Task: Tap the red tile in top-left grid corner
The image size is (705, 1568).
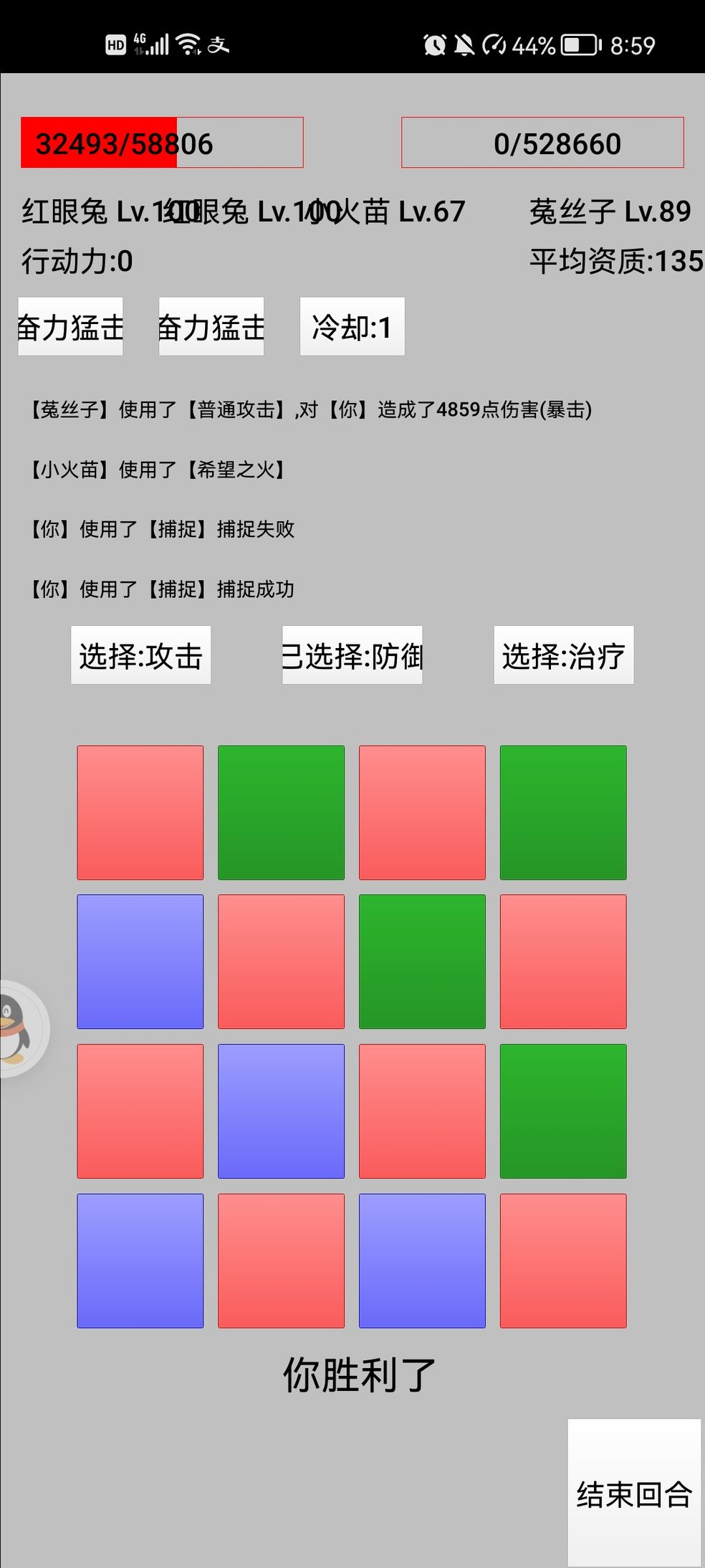Action: [139, 813]
